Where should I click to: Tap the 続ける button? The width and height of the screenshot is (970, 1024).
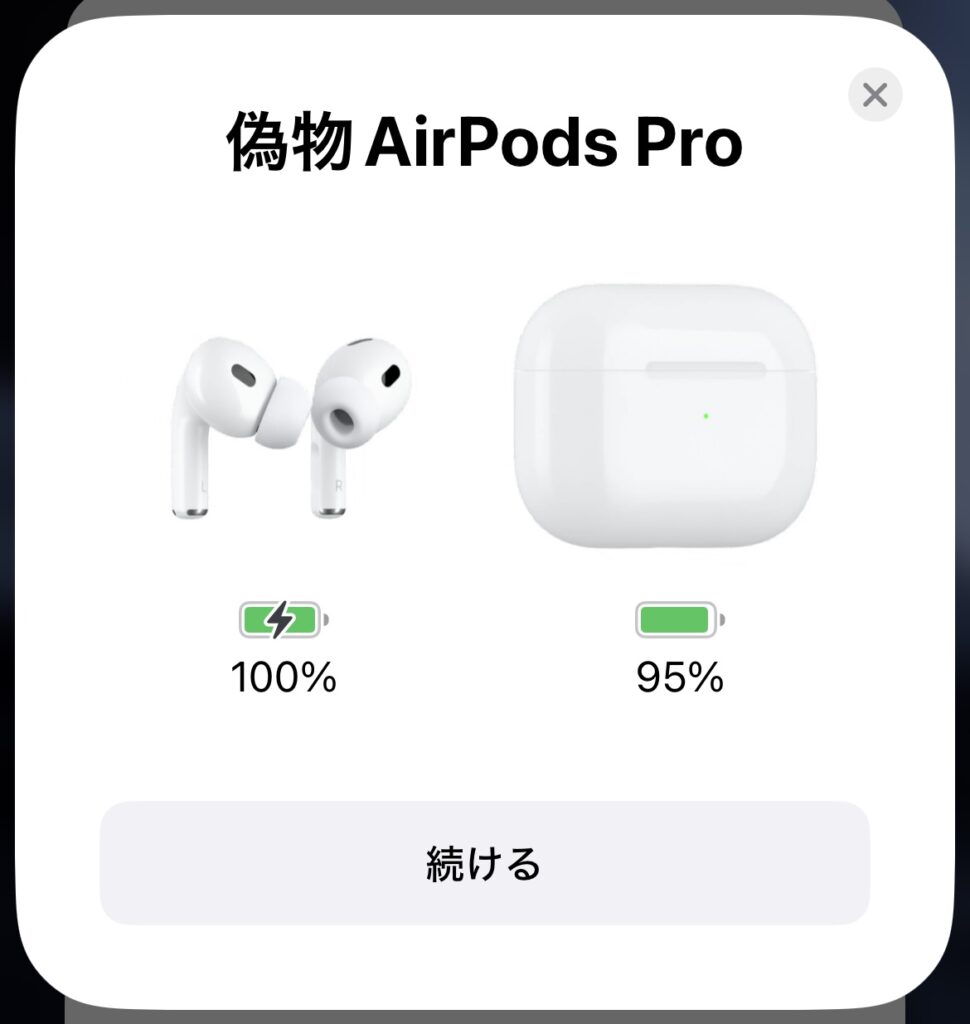(484, 863)
